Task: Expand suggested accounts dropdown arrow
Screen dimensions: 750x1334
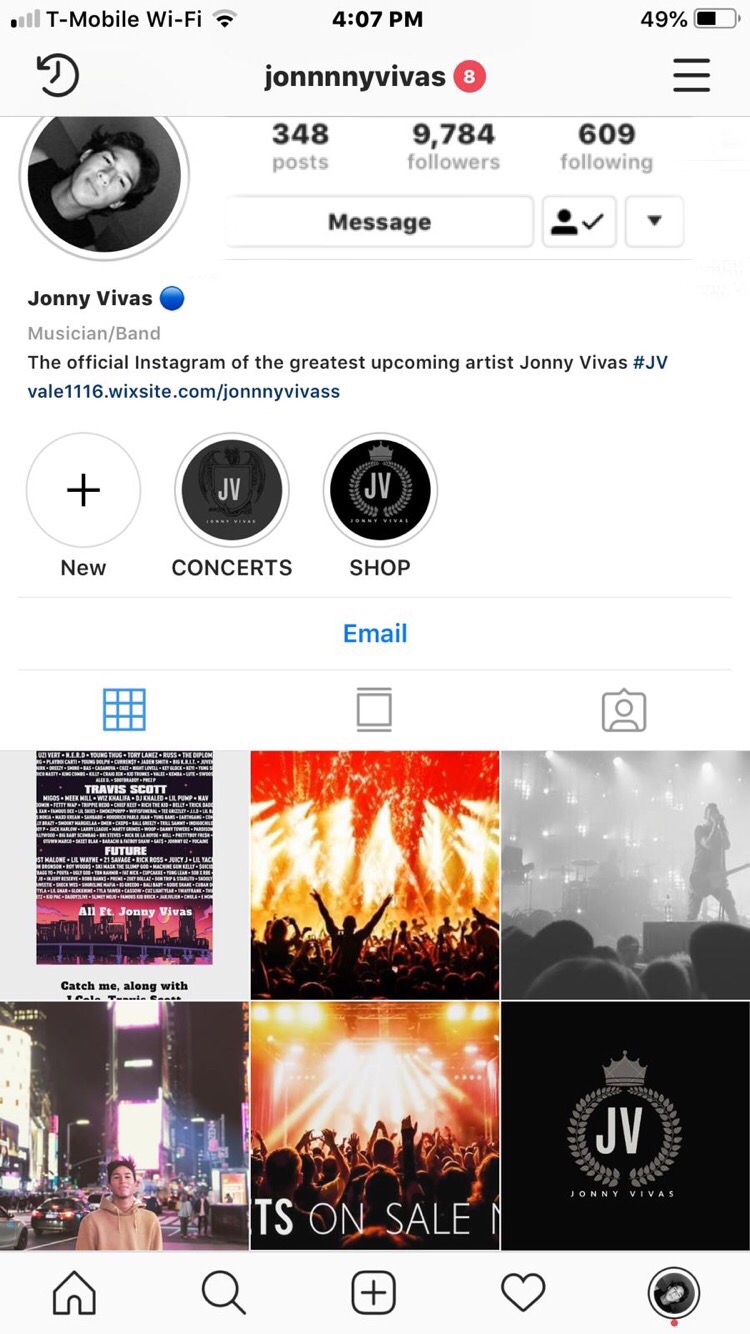Action: tap(654, 222)
